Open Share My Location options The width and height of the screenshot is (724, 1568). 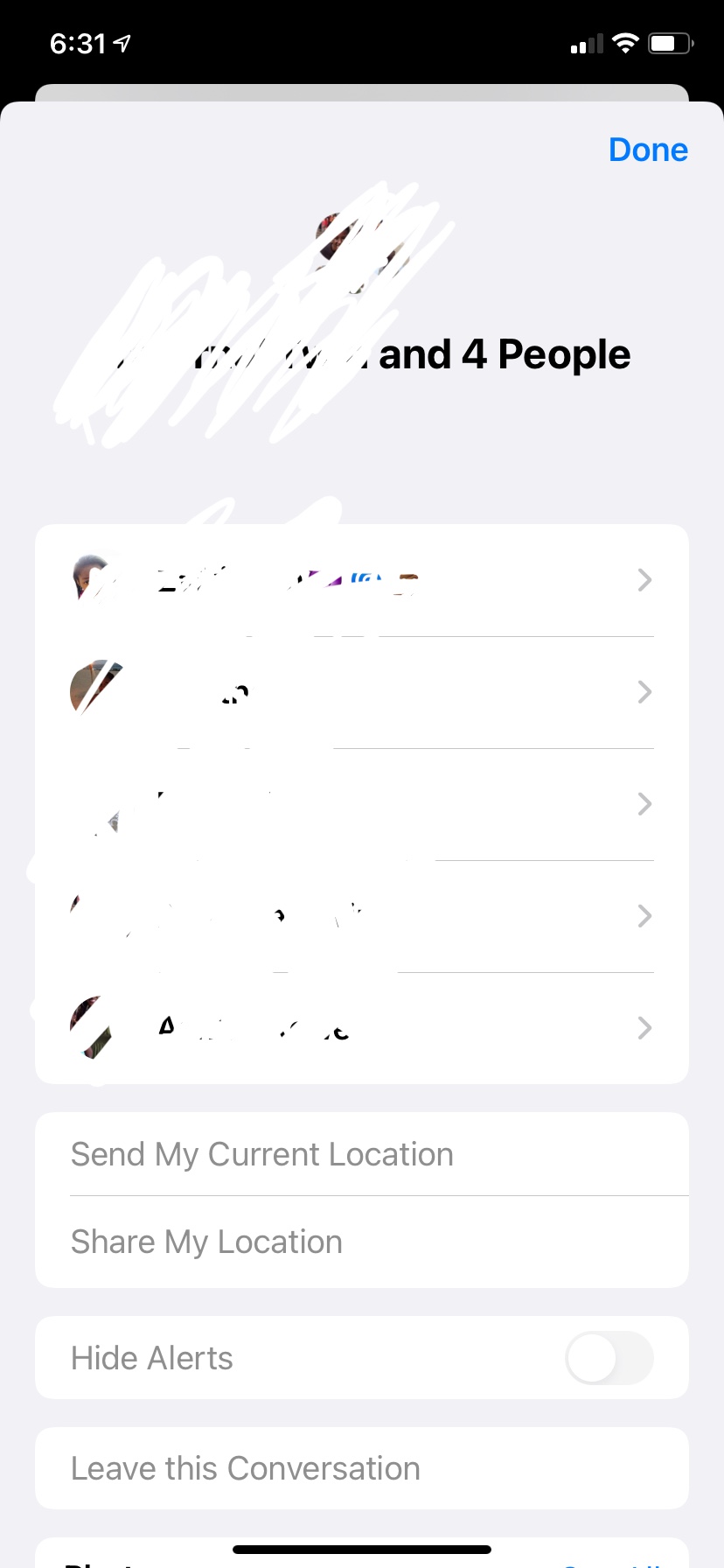point(362,1242)
